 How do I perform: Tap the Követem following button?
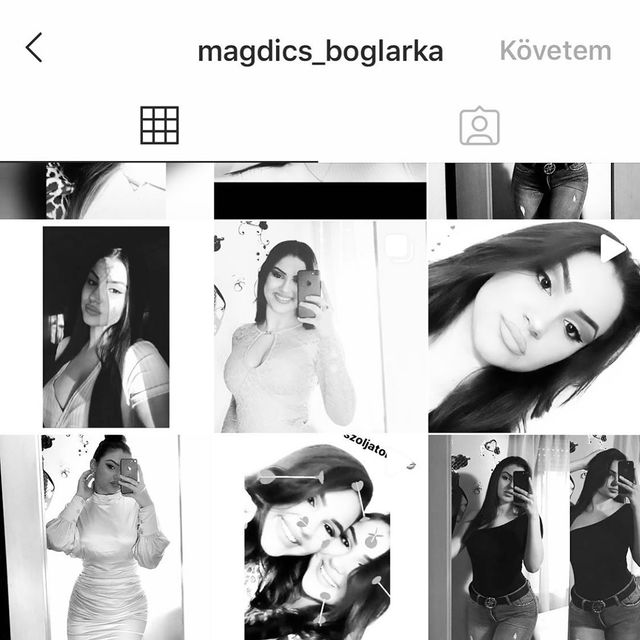click(555, 50)
